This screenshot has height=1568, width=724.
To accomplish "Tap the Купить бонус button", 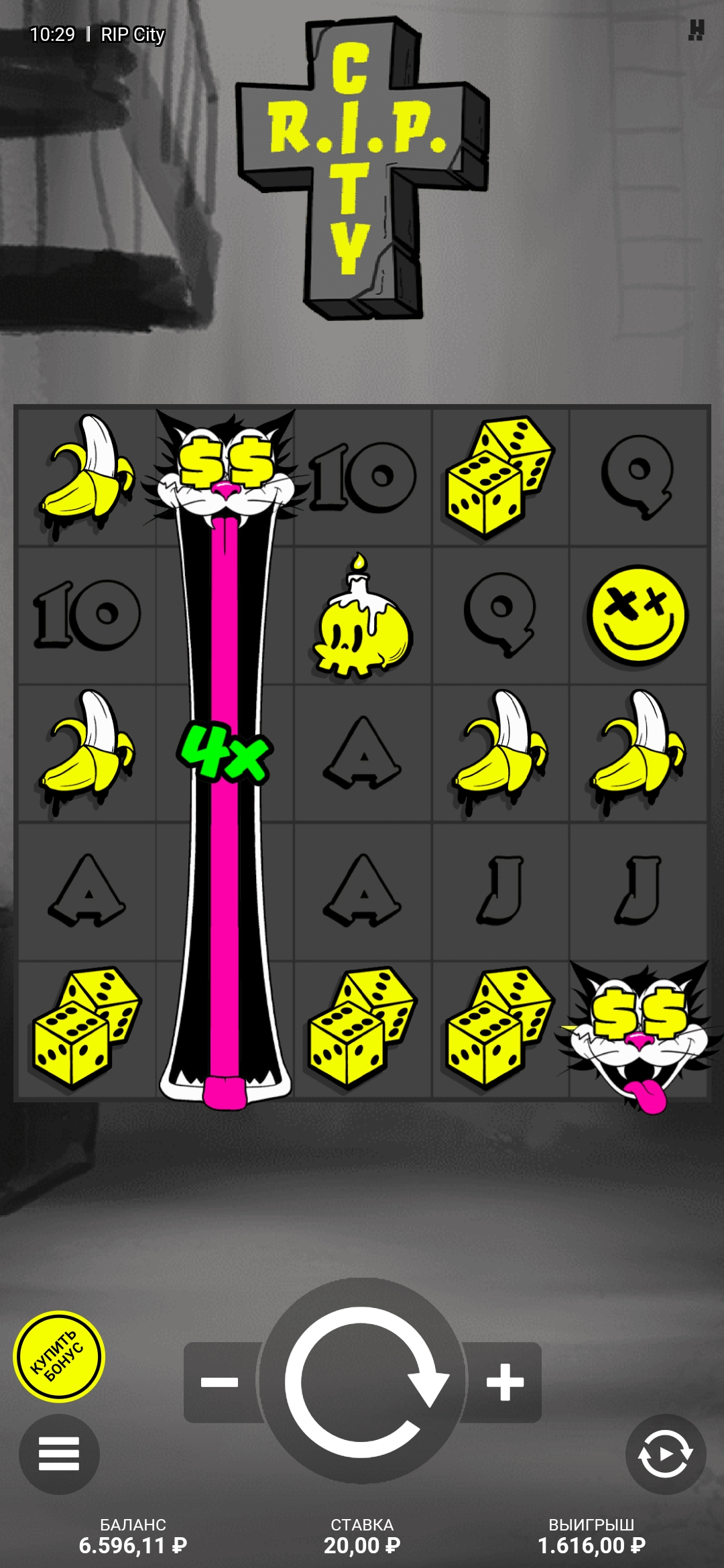I will tap(59, 1356).
